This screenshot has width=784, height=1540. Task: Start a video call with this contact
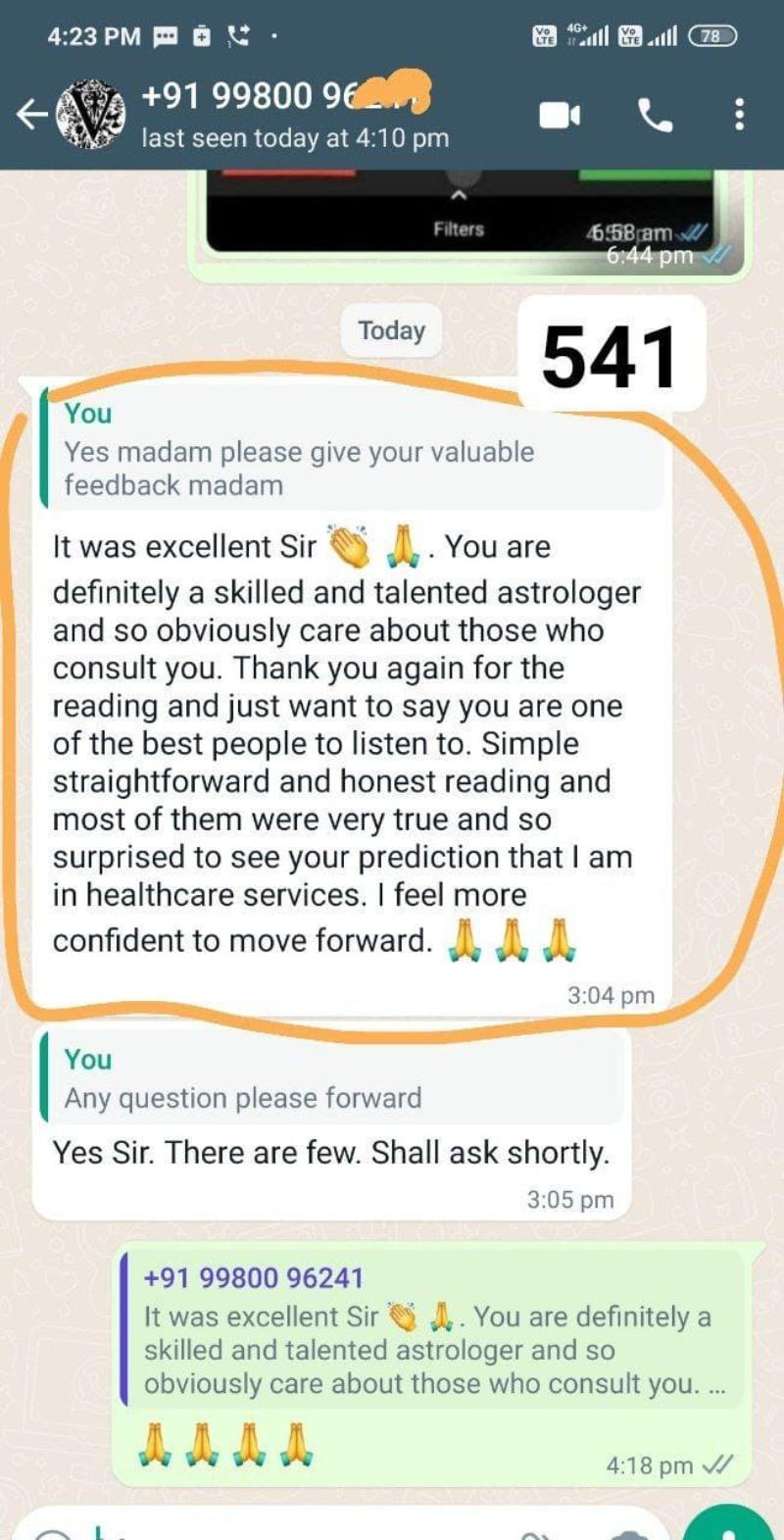pyautogui.click(x=560, y=116)
